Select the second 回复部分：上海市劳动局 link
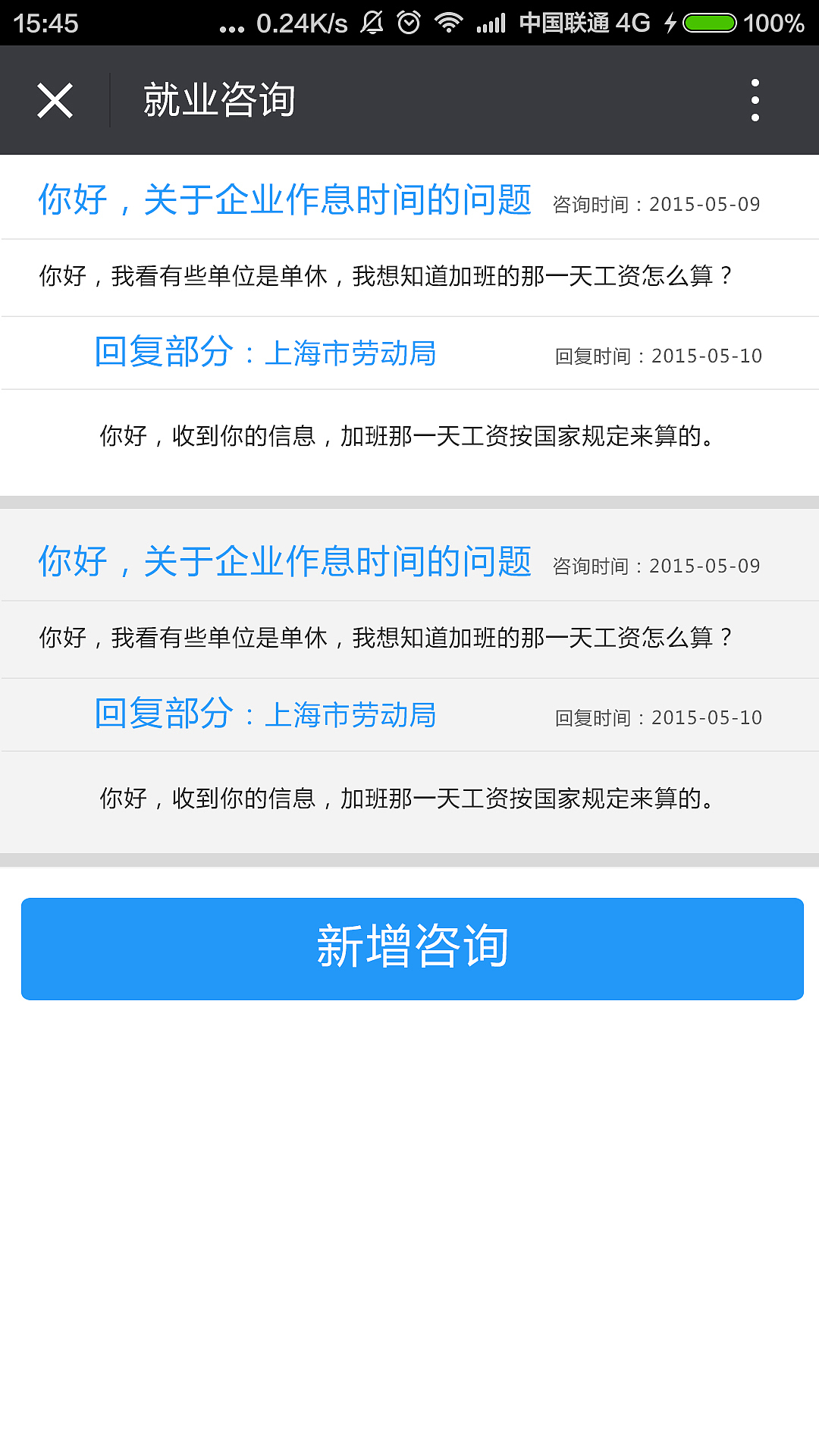Viewport: 819px width, 1456px height. (265, 715)
